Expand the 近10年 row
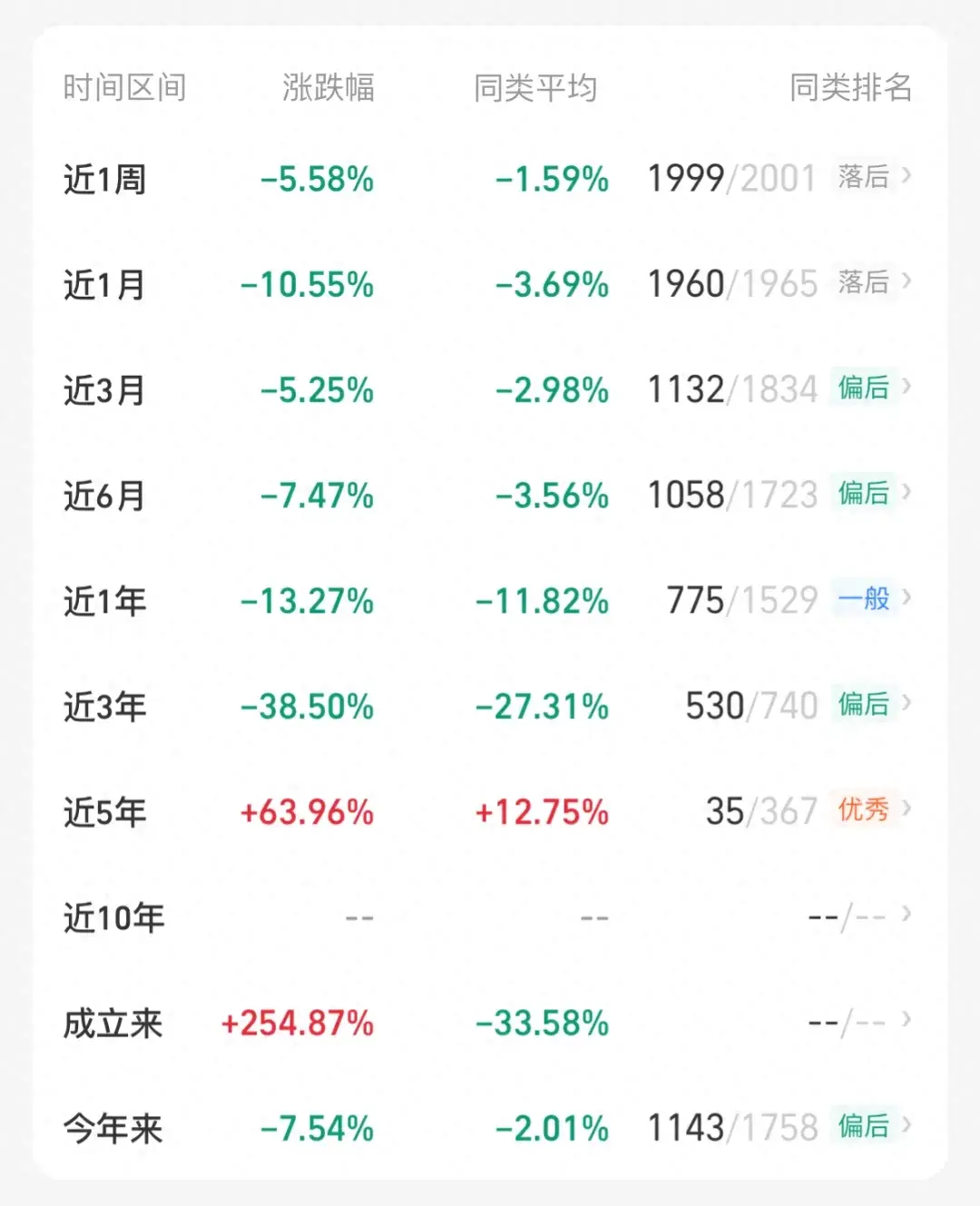This screenshot has height=1206, width=980. coord(907,917)
